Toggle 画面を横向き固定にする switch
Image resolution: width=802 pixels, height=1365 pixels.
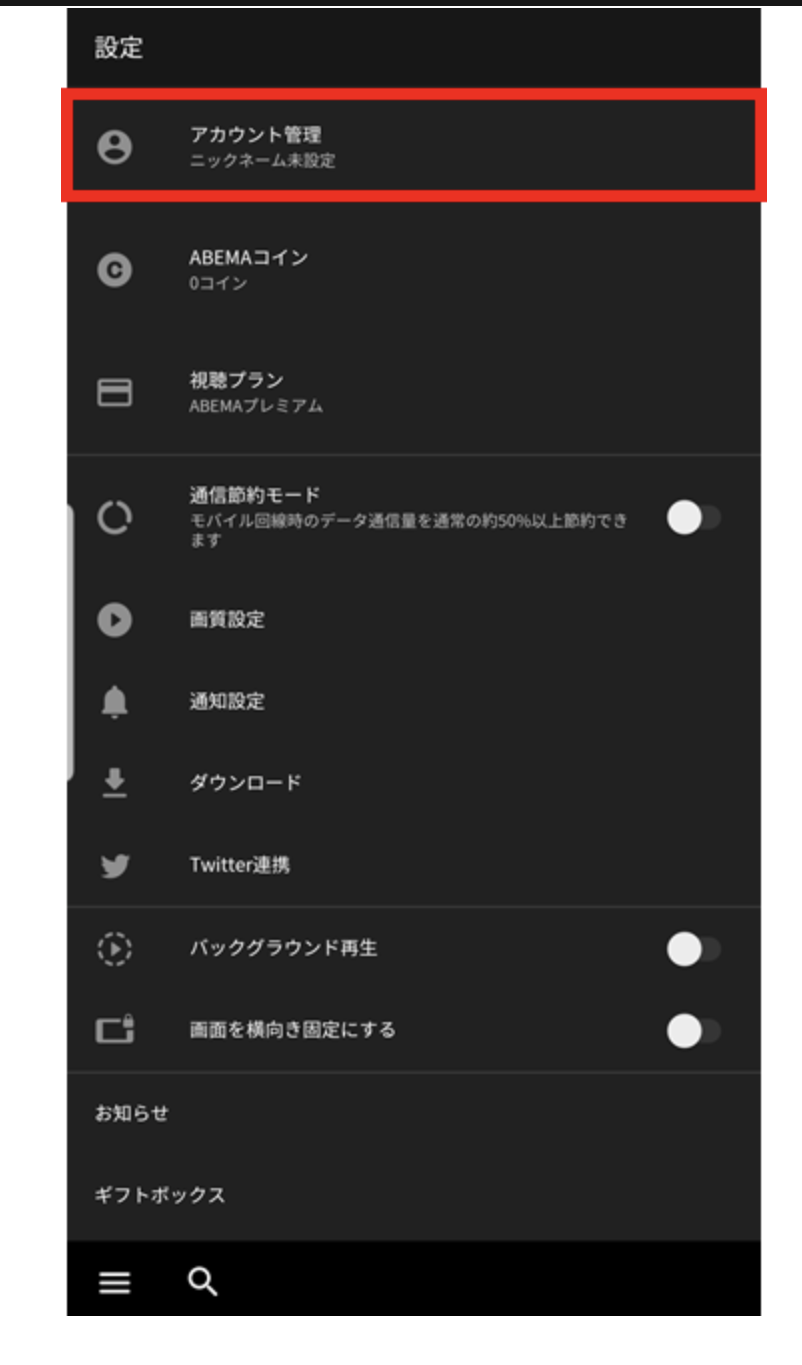(694, 1030)
